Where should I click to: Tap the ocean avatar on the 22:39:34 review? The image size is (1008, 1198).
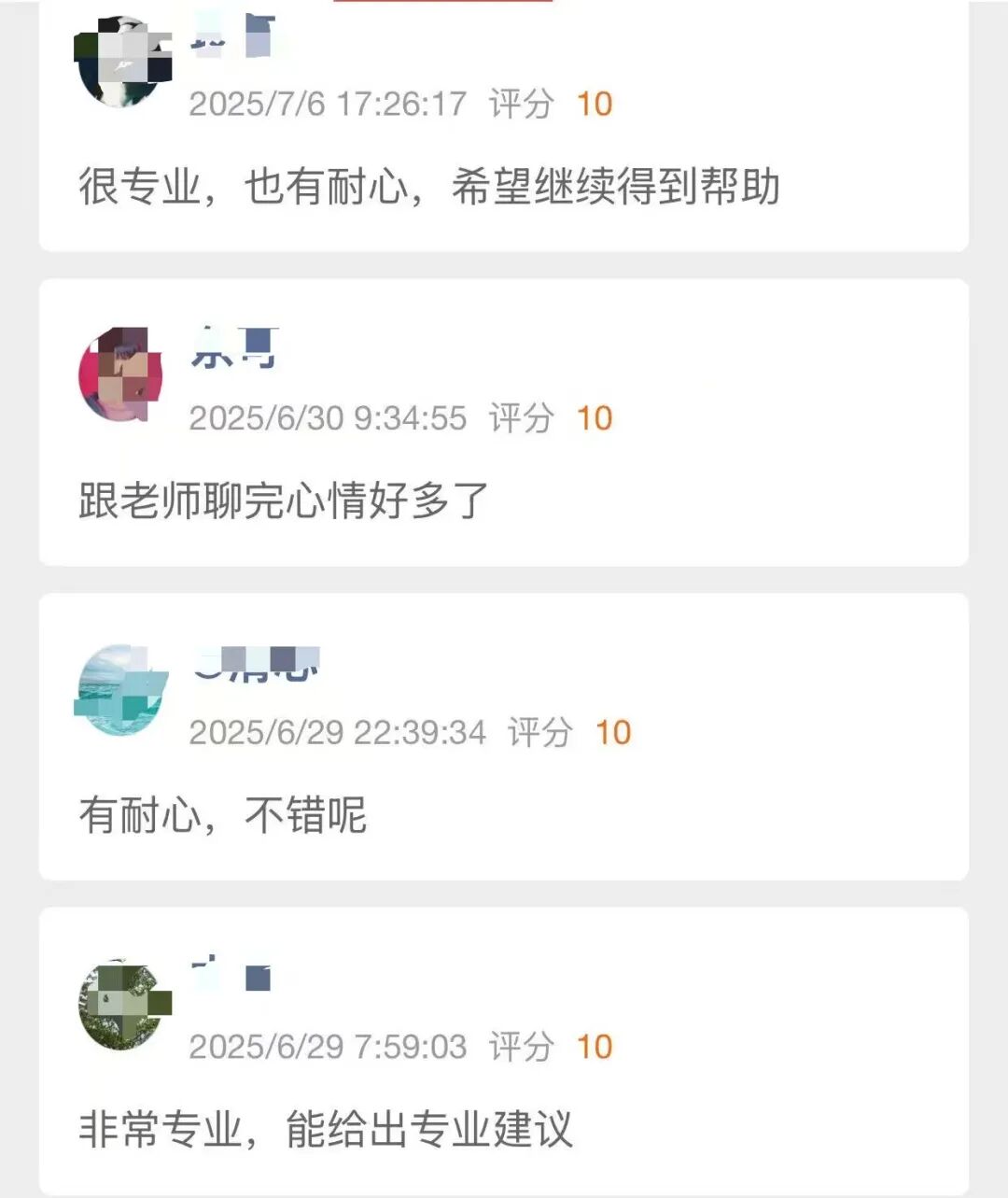121,690
